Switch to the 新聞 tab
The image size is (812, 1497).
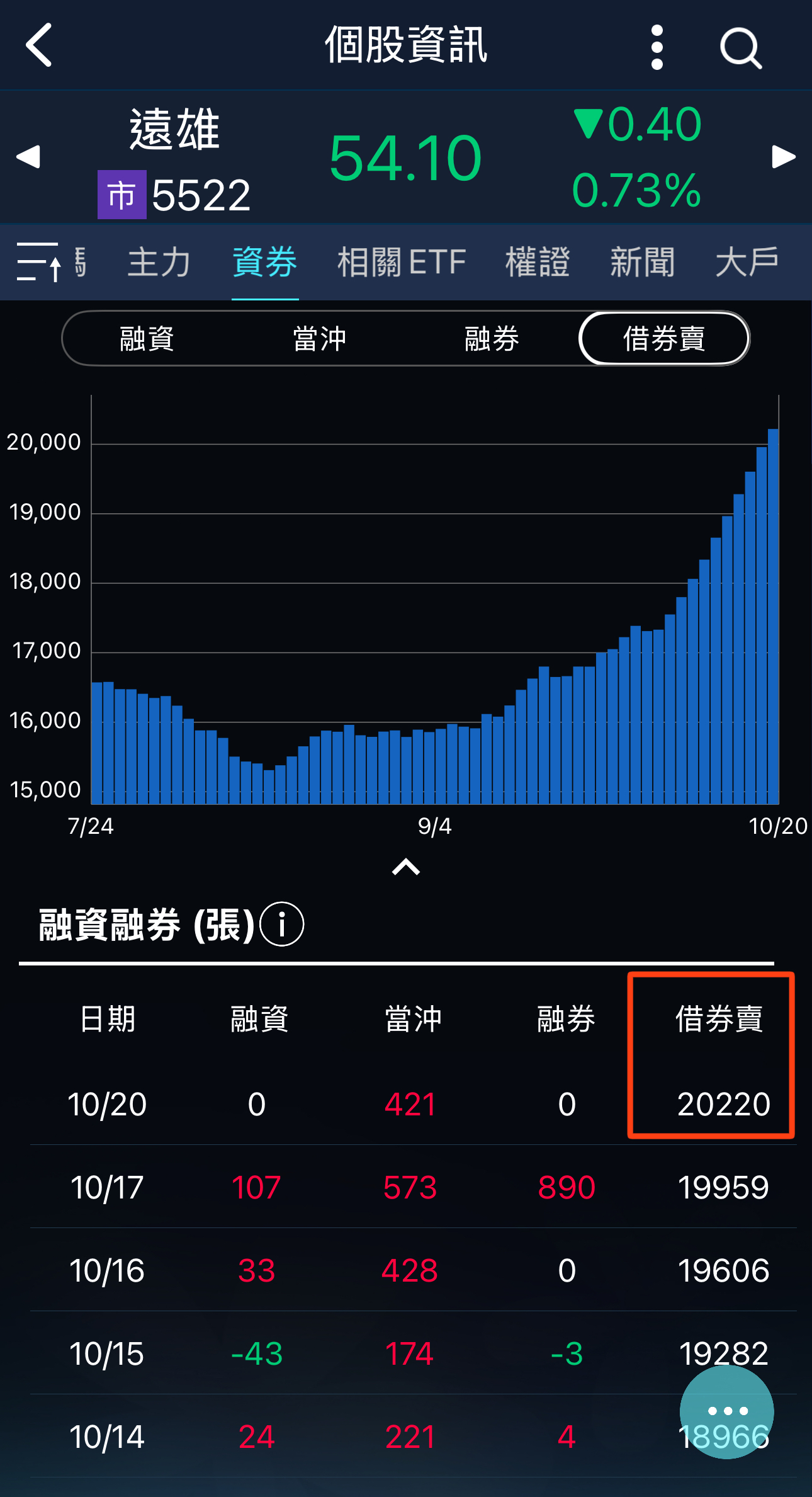642,262
